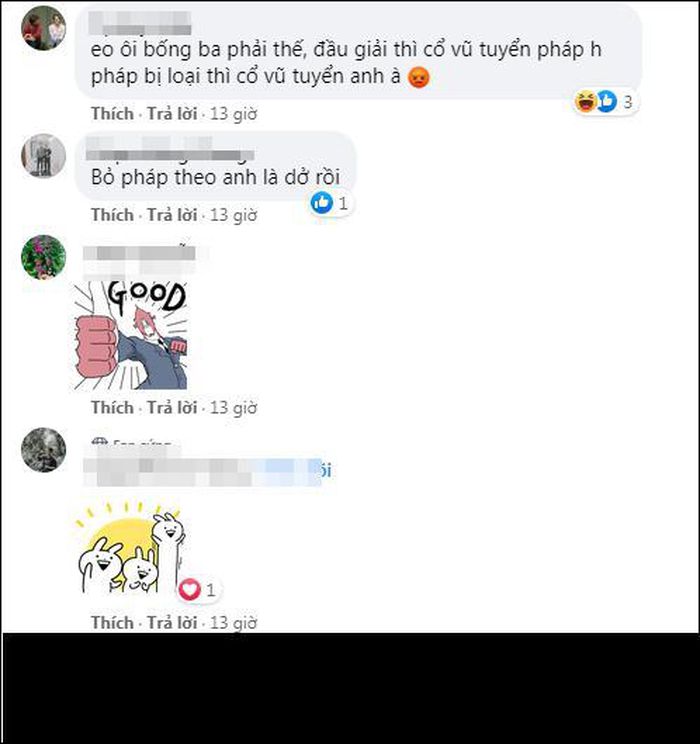Tap Thích under the GOOD sticker comment

(x=111, y=407)
